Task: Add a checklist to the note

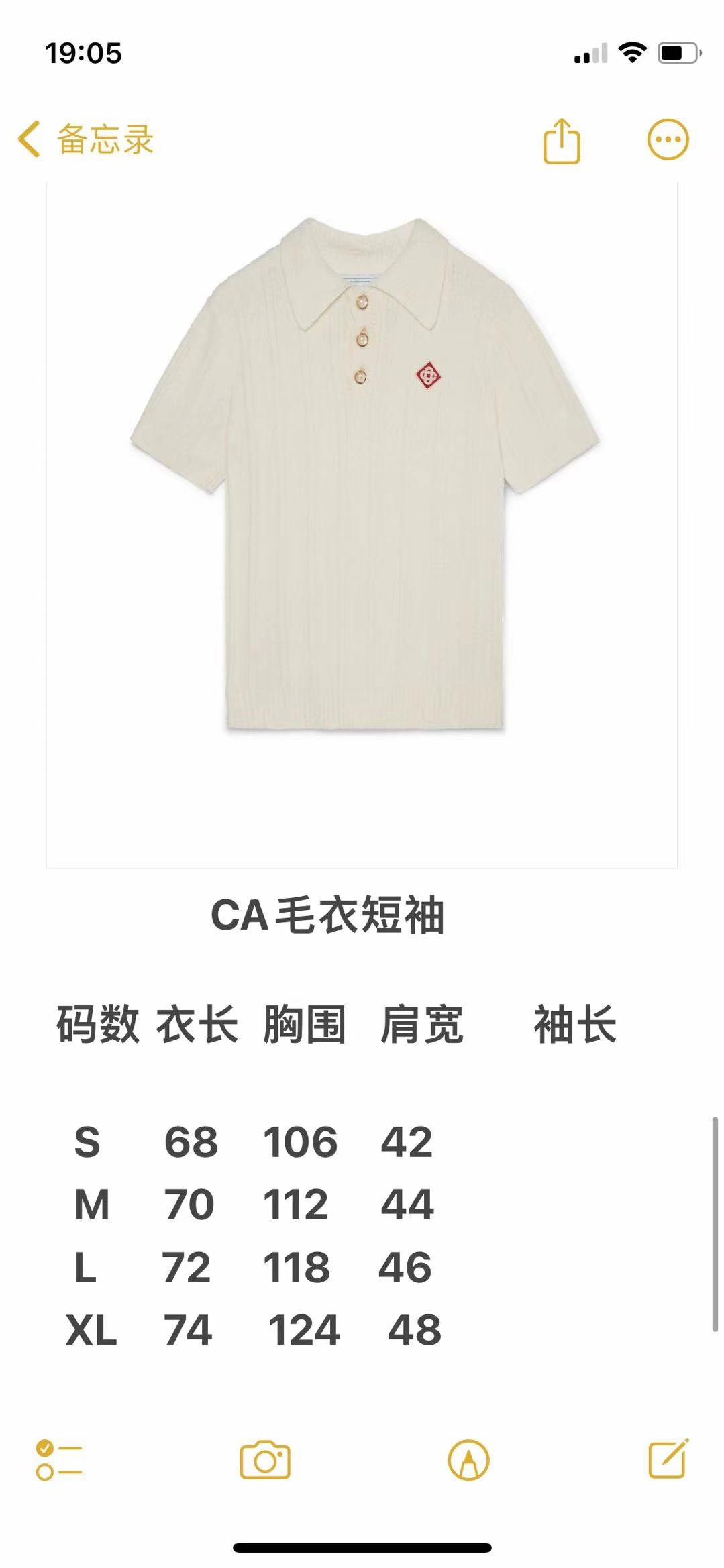Action: coord(59,1460)
